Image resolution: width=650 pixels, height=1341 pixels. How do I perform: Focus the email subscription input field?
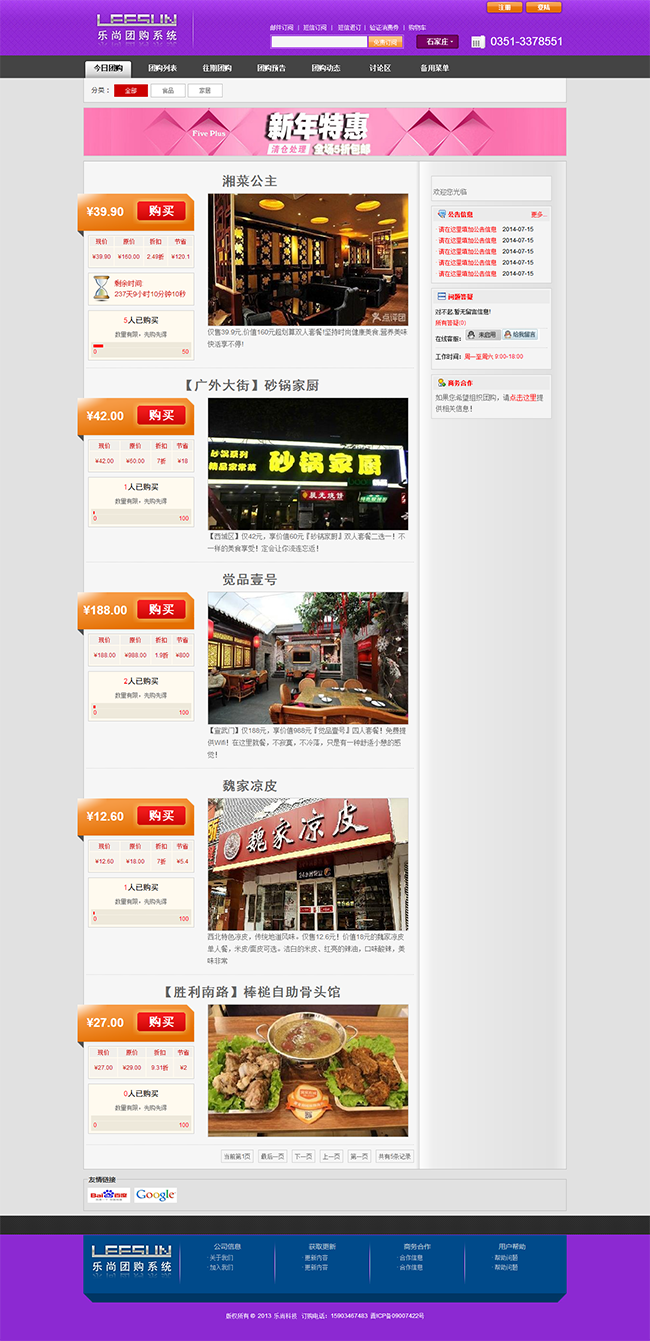[319, 42]
